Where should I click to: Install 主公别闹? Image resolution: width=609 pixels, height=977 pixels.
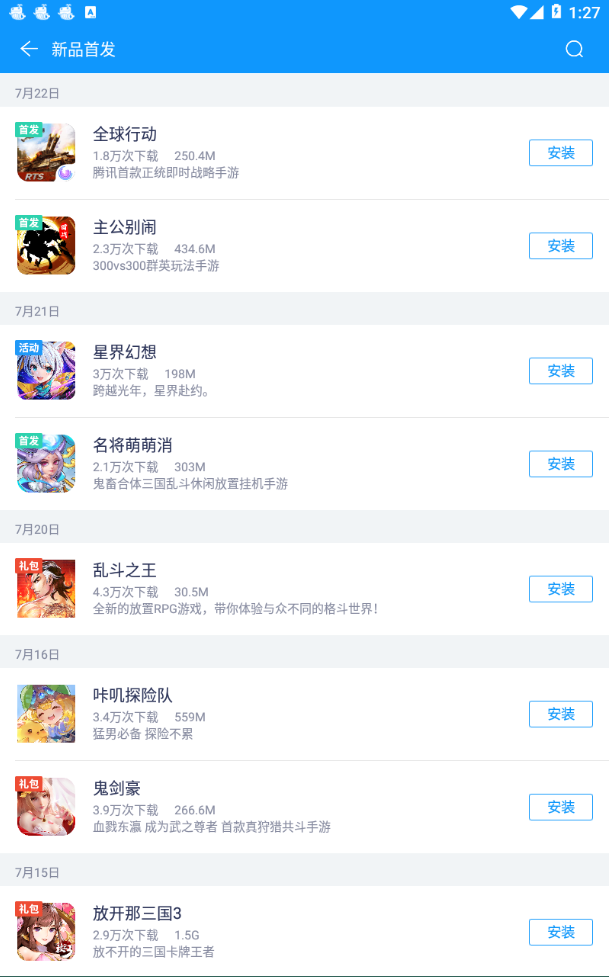pos(560,246)
